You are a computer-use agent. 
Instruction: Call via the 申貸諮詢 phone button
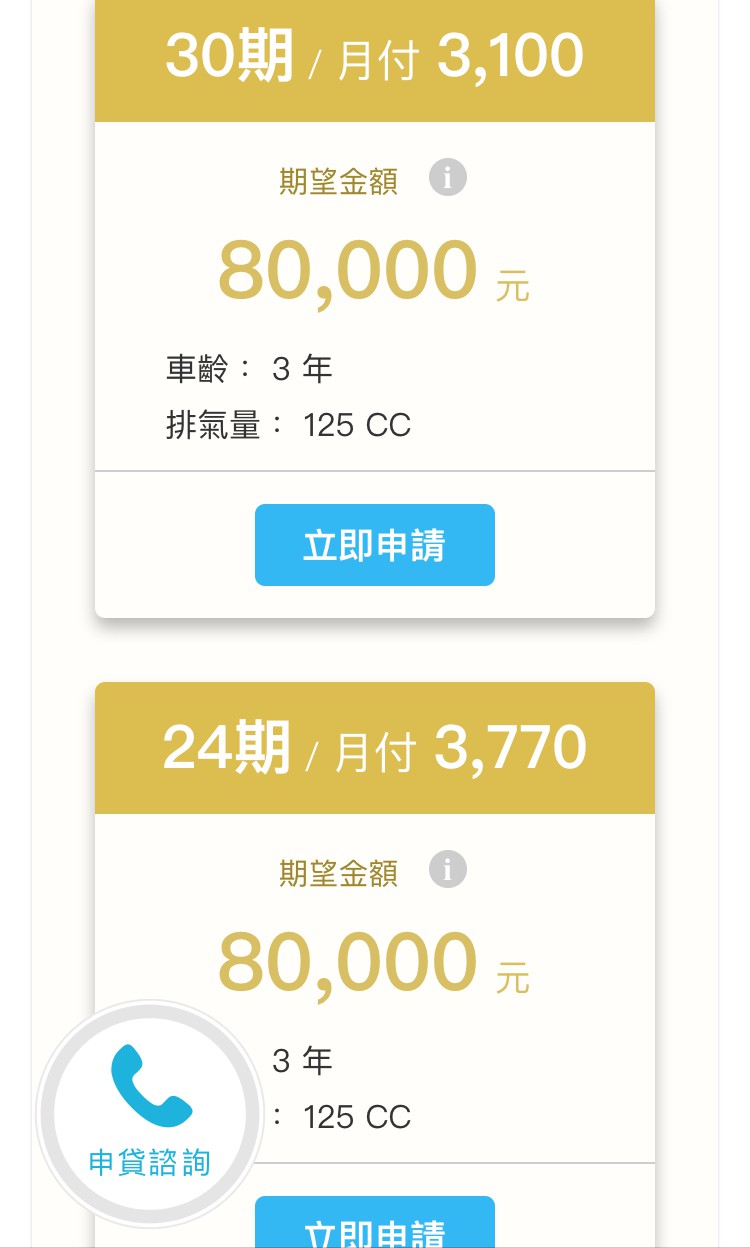coord(150,1114)
